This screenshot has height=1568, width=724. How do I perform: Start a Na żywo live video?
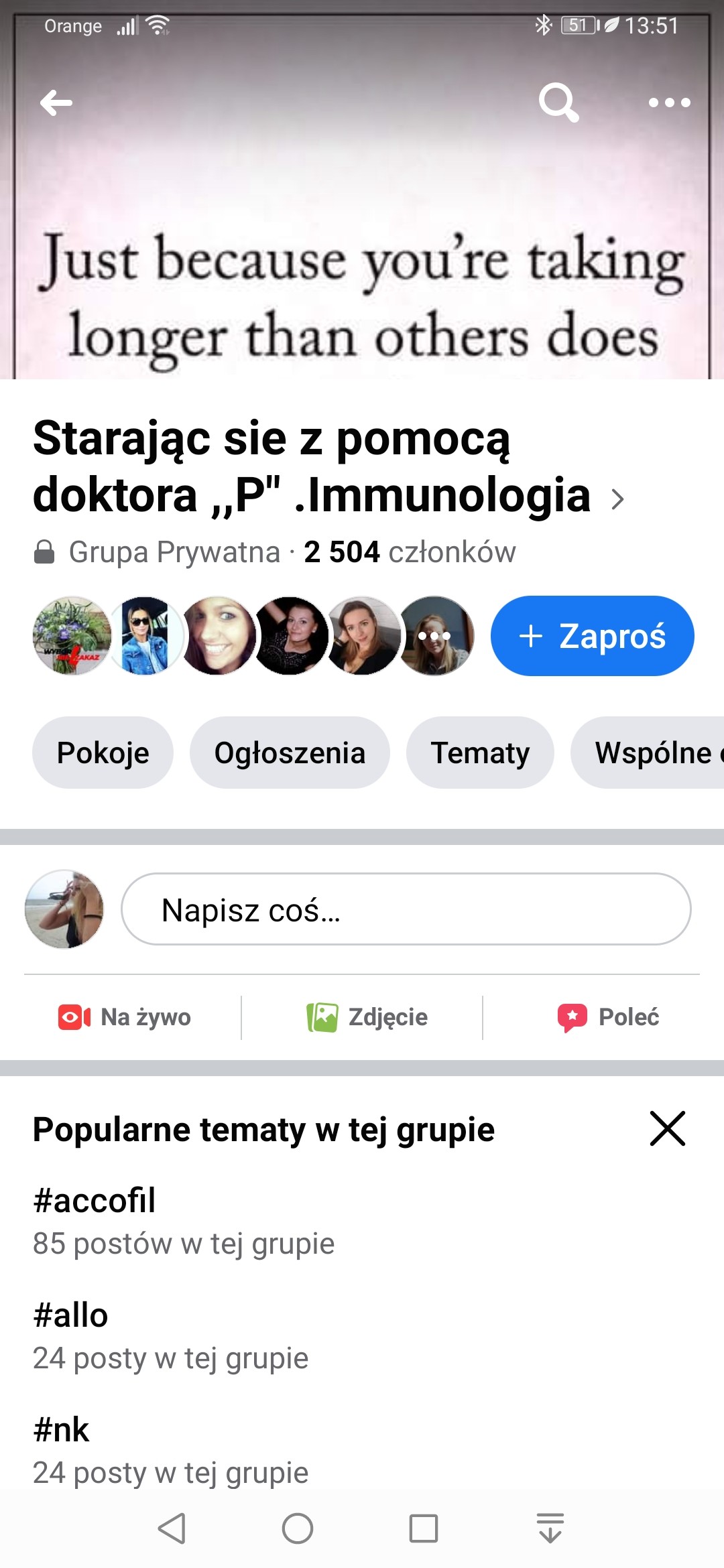point(125,1017)
